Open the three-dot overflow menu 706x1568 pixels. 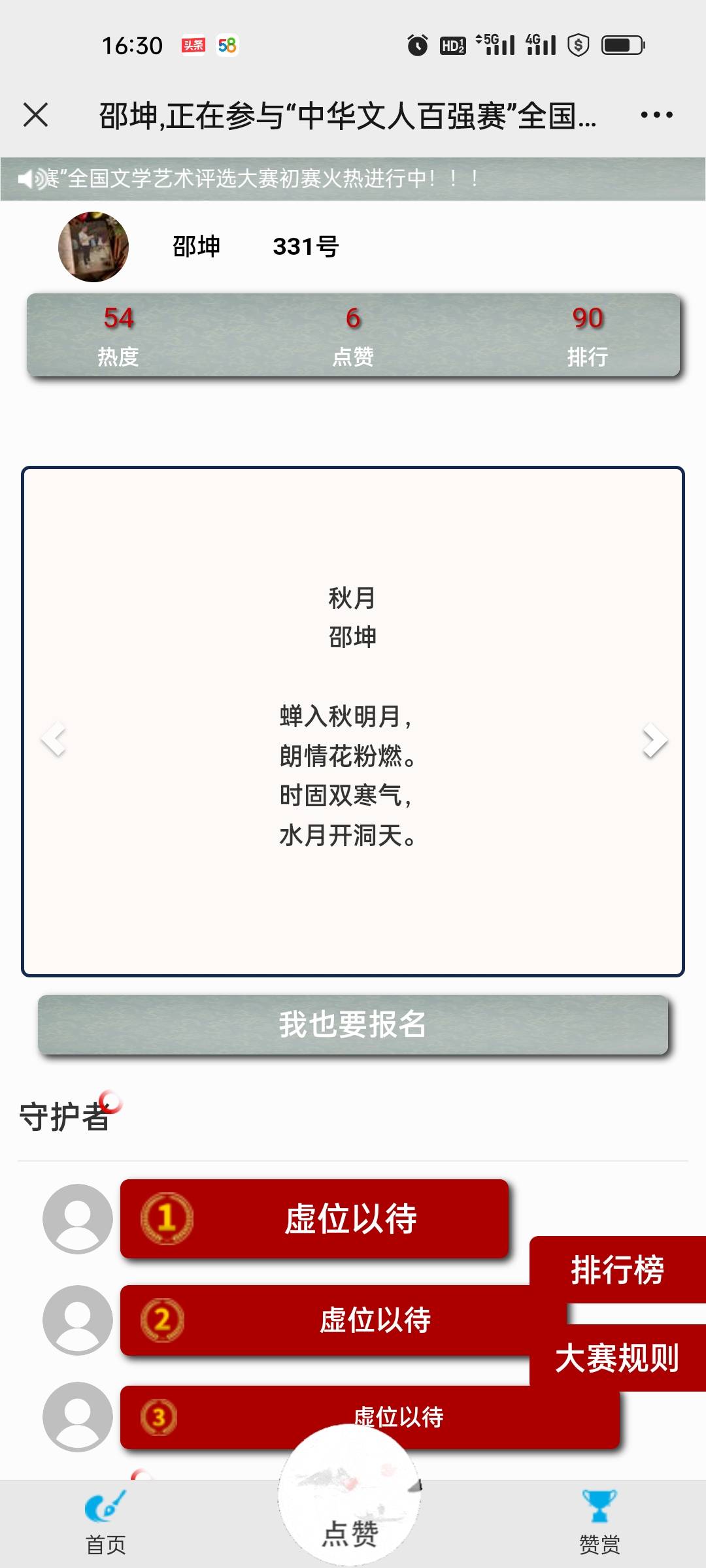[656, 115]
